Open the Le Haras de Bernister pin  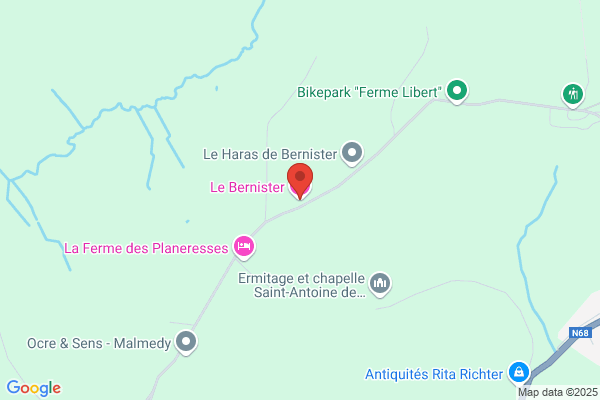coord(352,153)
